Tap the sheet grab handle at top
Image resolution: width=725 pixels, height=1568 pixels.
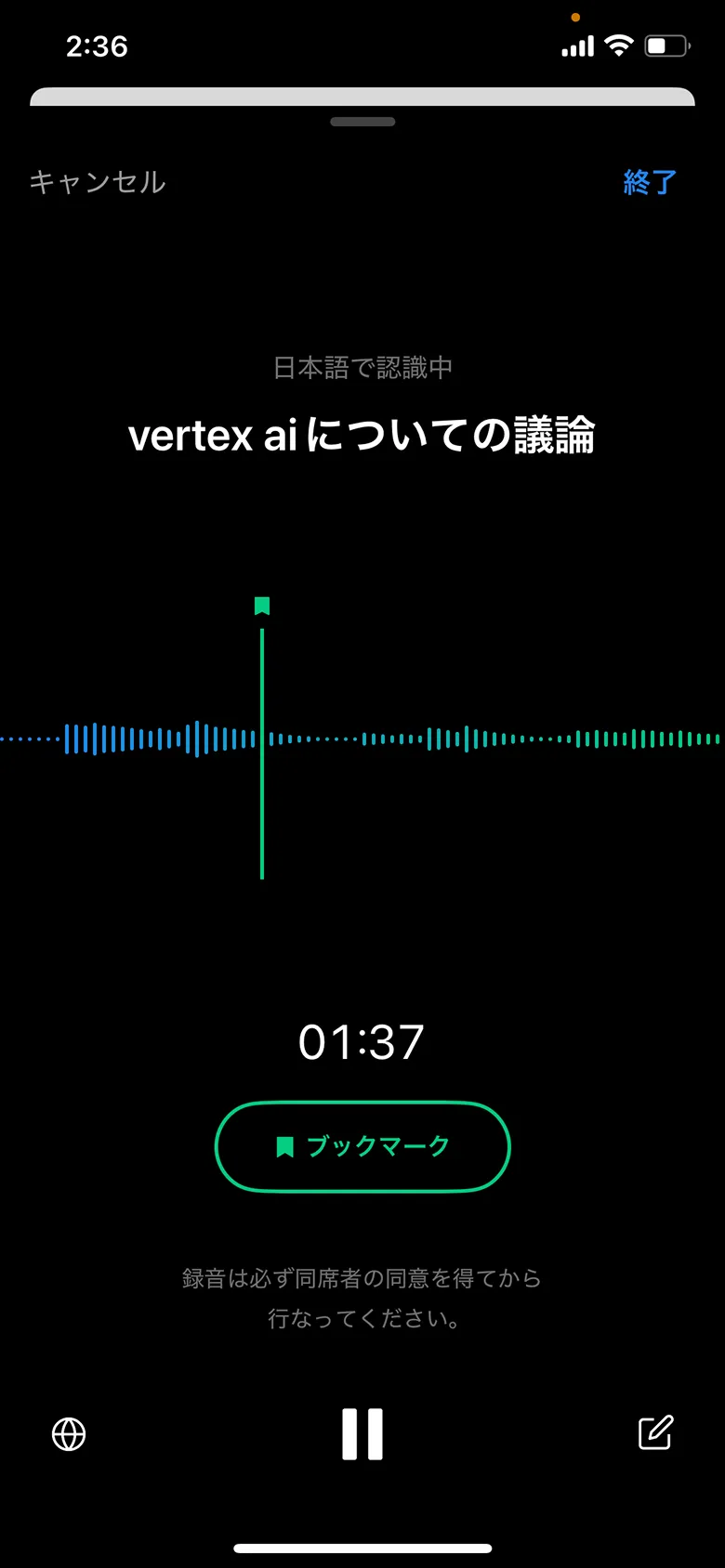tap(362, 121)
